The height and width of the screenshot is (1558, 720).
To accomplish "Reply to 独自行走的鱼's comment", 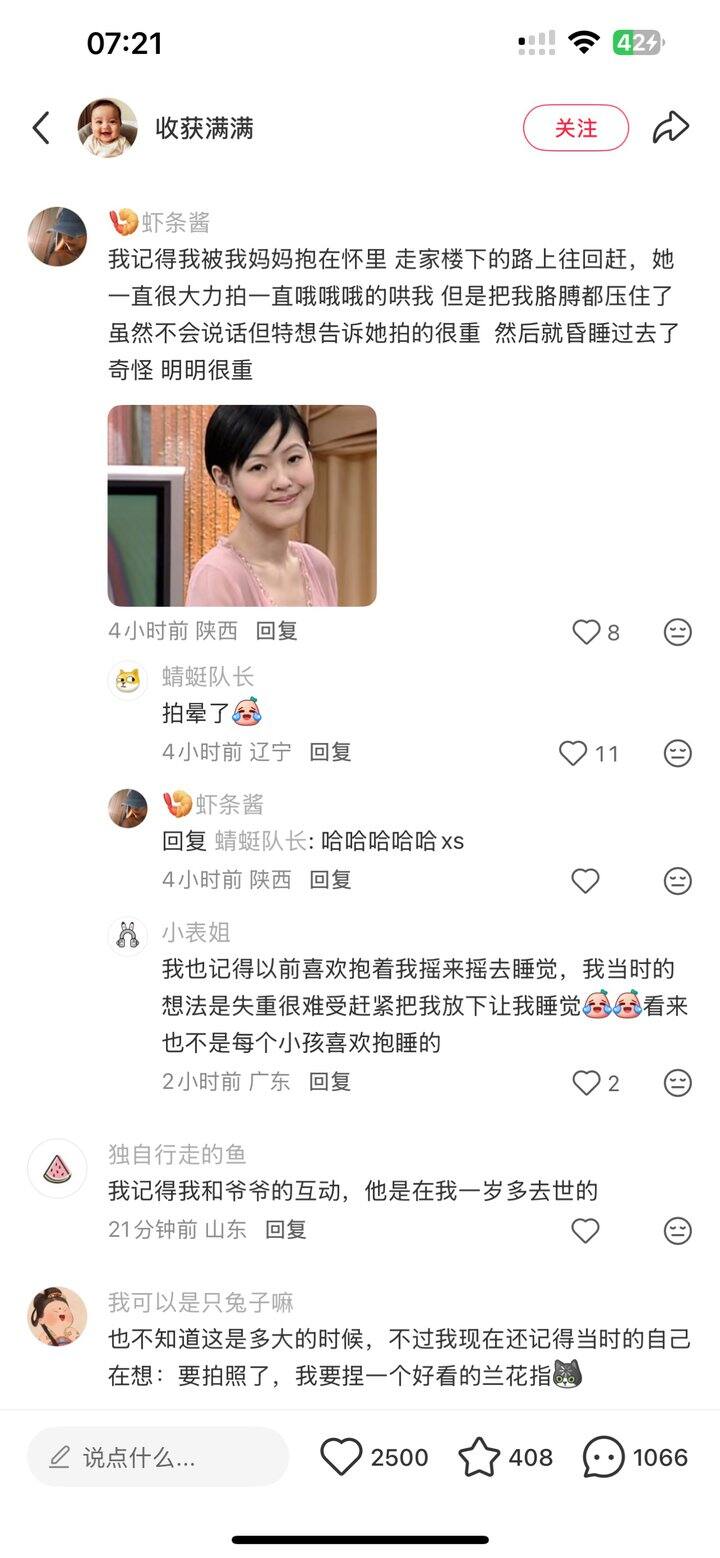I will (286, 1229).
